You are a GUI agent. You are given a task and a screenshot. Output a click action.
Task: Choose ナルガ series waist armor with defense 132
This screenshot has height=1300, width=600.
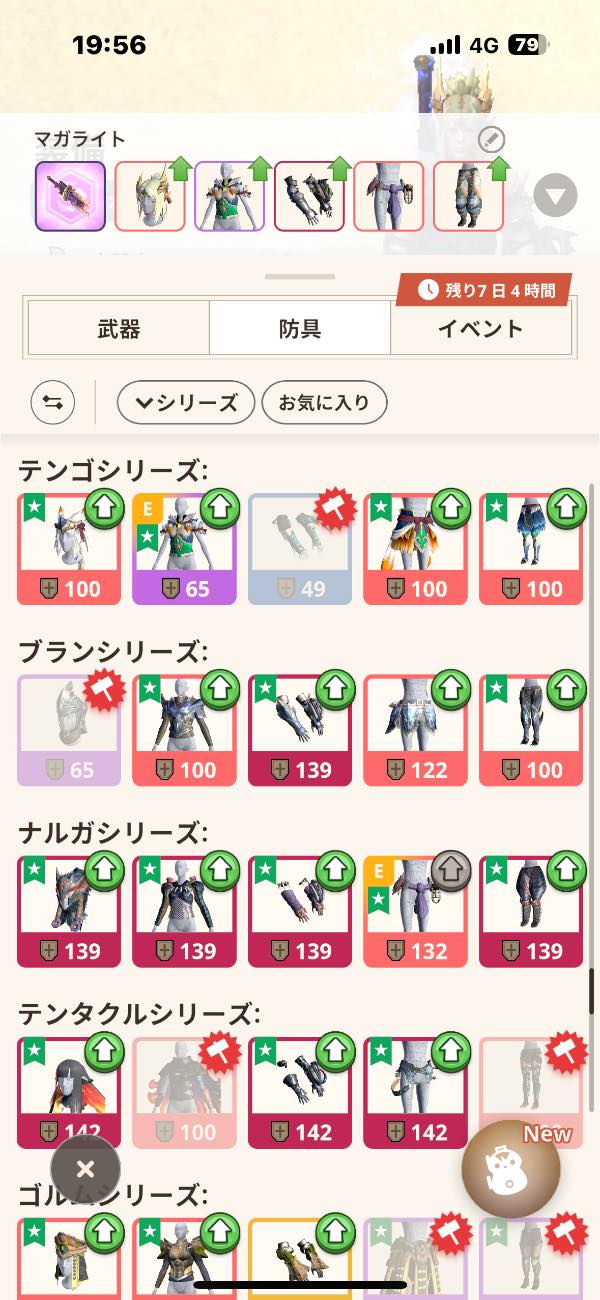[415, 910]
